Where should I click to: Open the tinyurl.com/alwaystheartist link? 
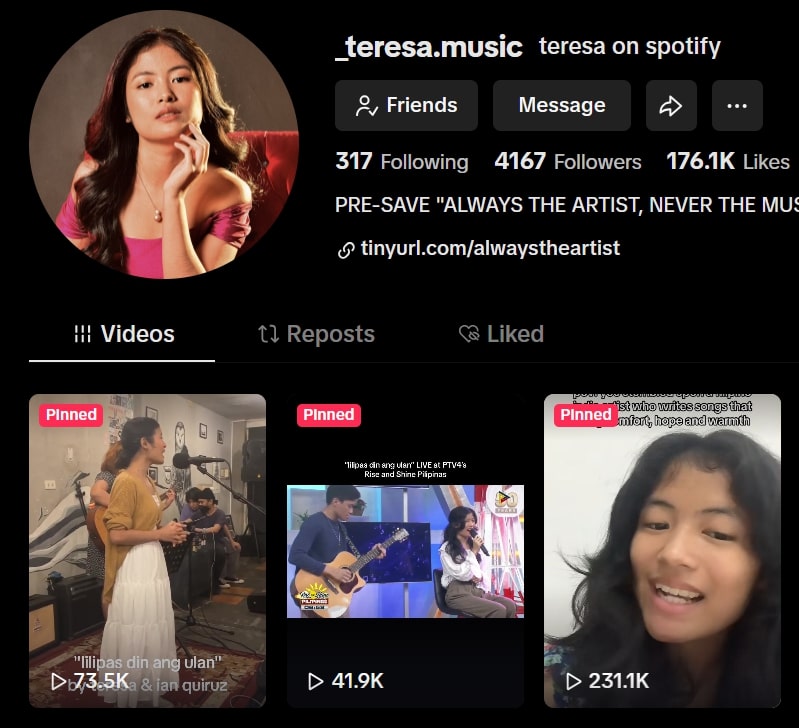490,249
